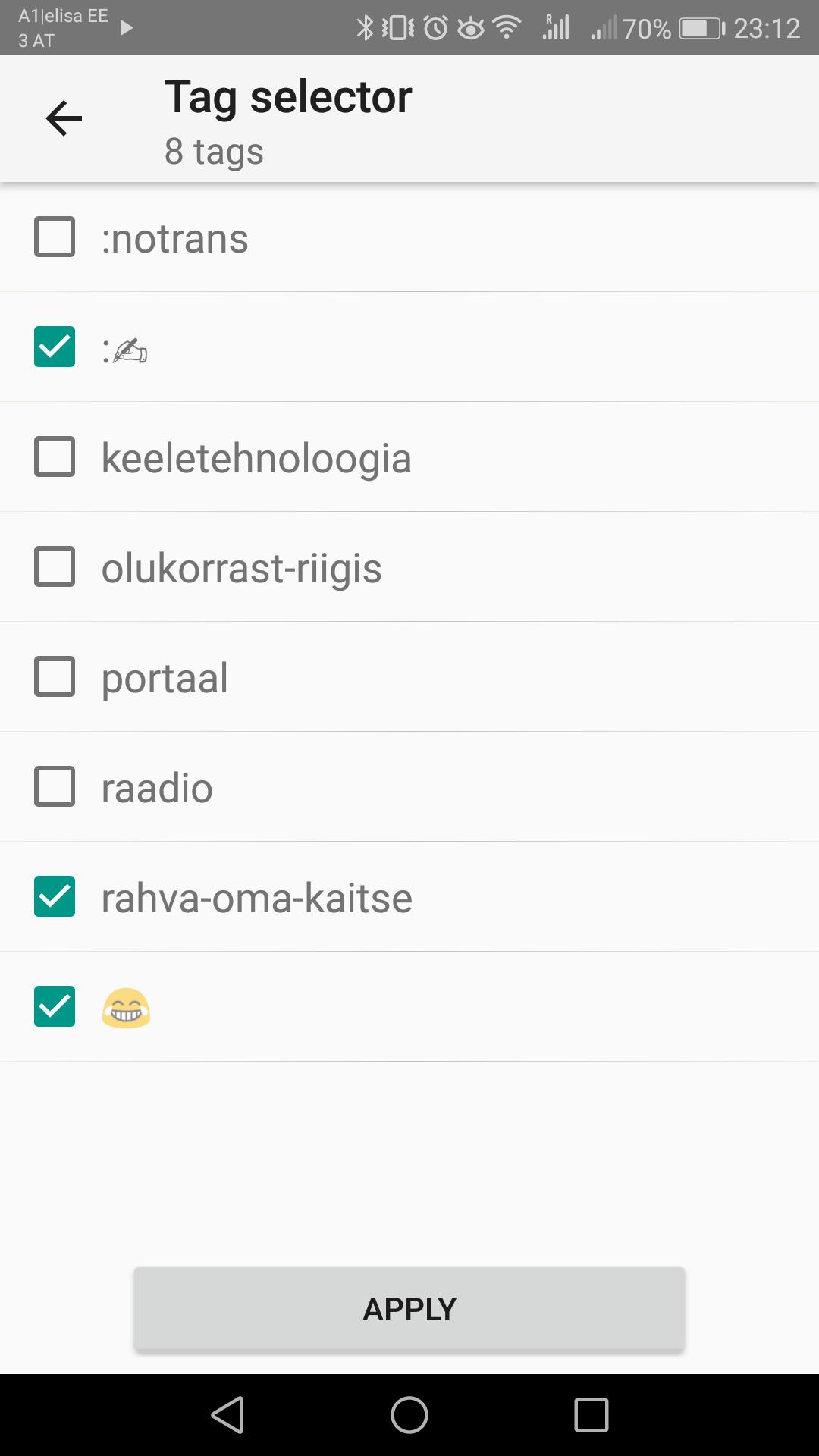This screenshot has width=819, height=1456.
Task: Enable the portaal tag
Action: point(54,677)
